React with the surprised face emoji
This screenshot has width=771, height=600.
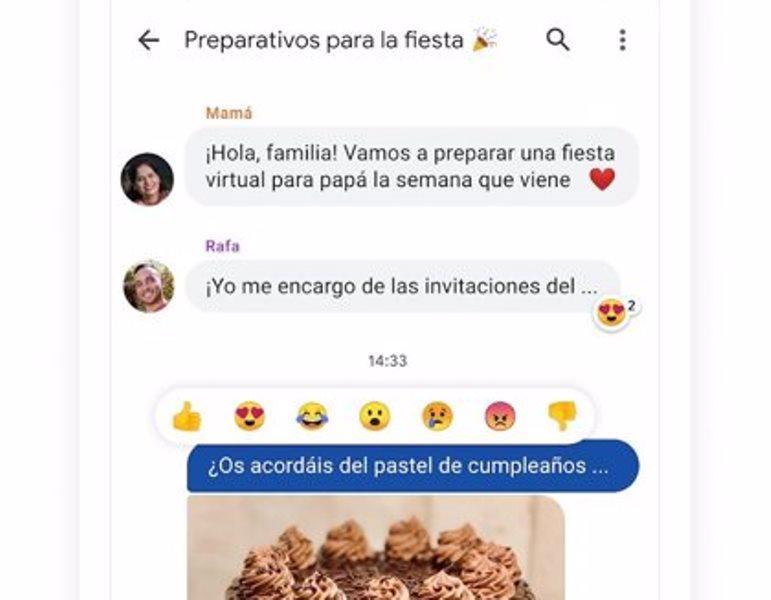point(375,416)
